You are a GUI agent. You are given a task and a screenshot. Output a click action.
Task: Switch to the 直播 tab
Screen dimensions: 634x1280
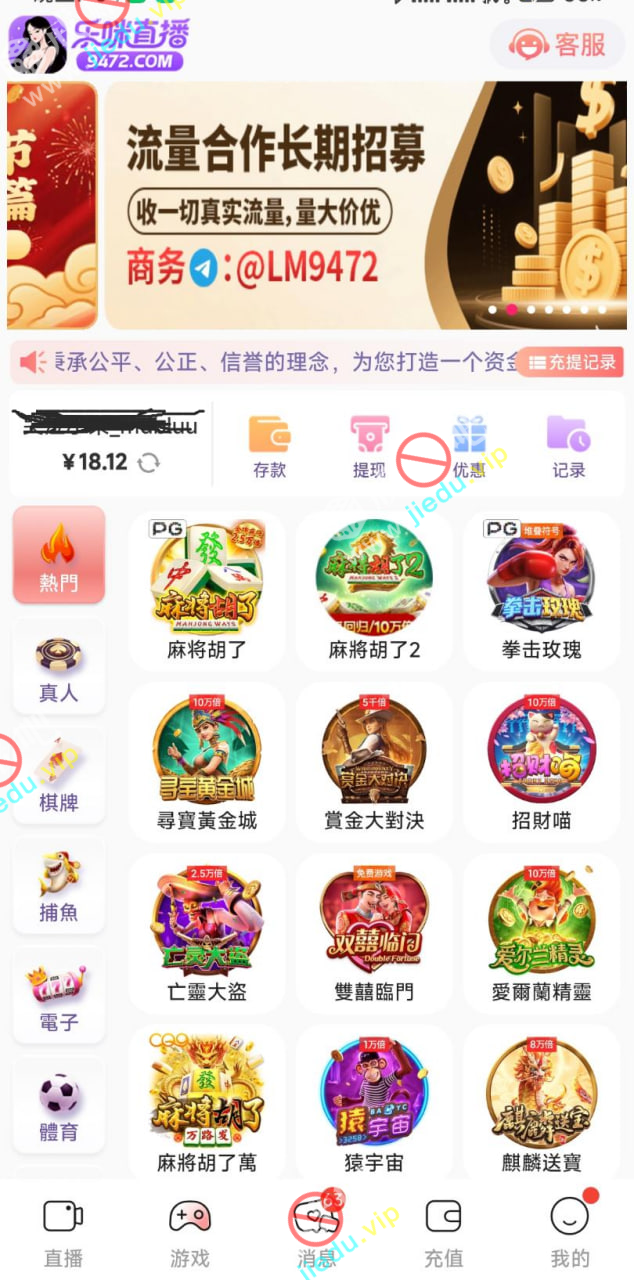click(x=63, y=1232)
